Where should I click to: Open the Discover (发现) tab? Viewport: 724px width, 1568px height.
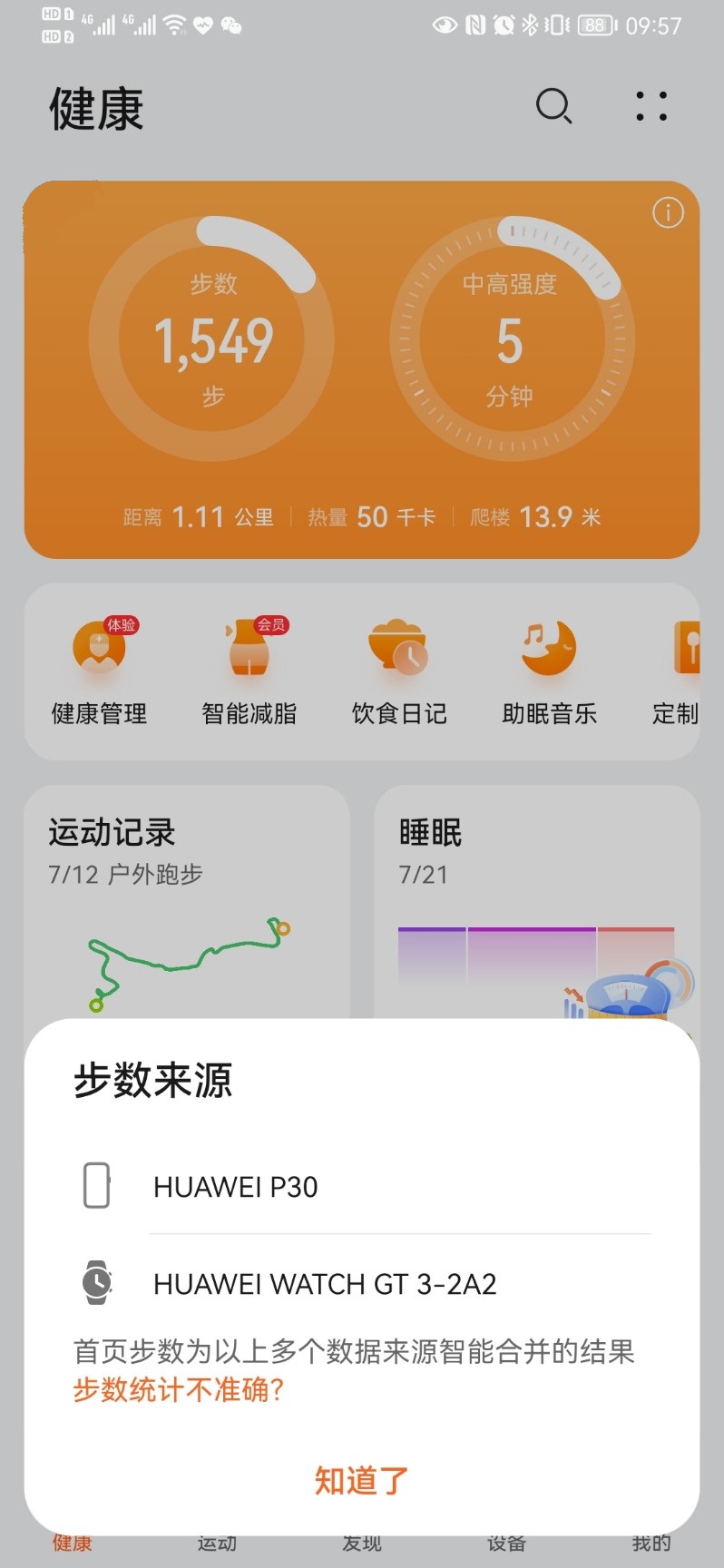pyautogui.click(x=360, y=1543)
